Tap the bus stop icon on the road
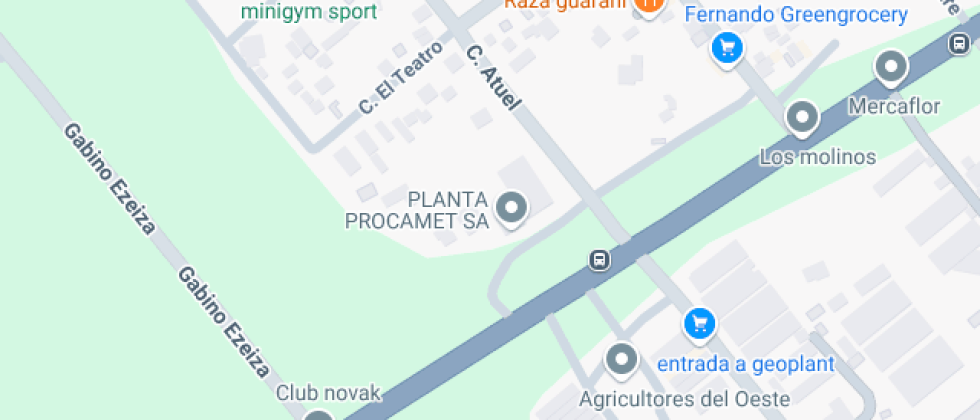The width and height of the screenshot is (980, 420). point(599,260)
